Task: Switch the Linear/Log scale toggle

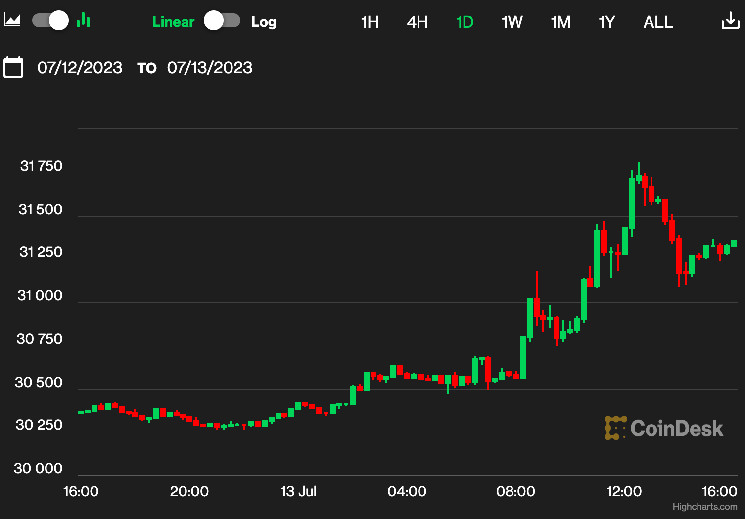Action: click(x=221, y=20)
